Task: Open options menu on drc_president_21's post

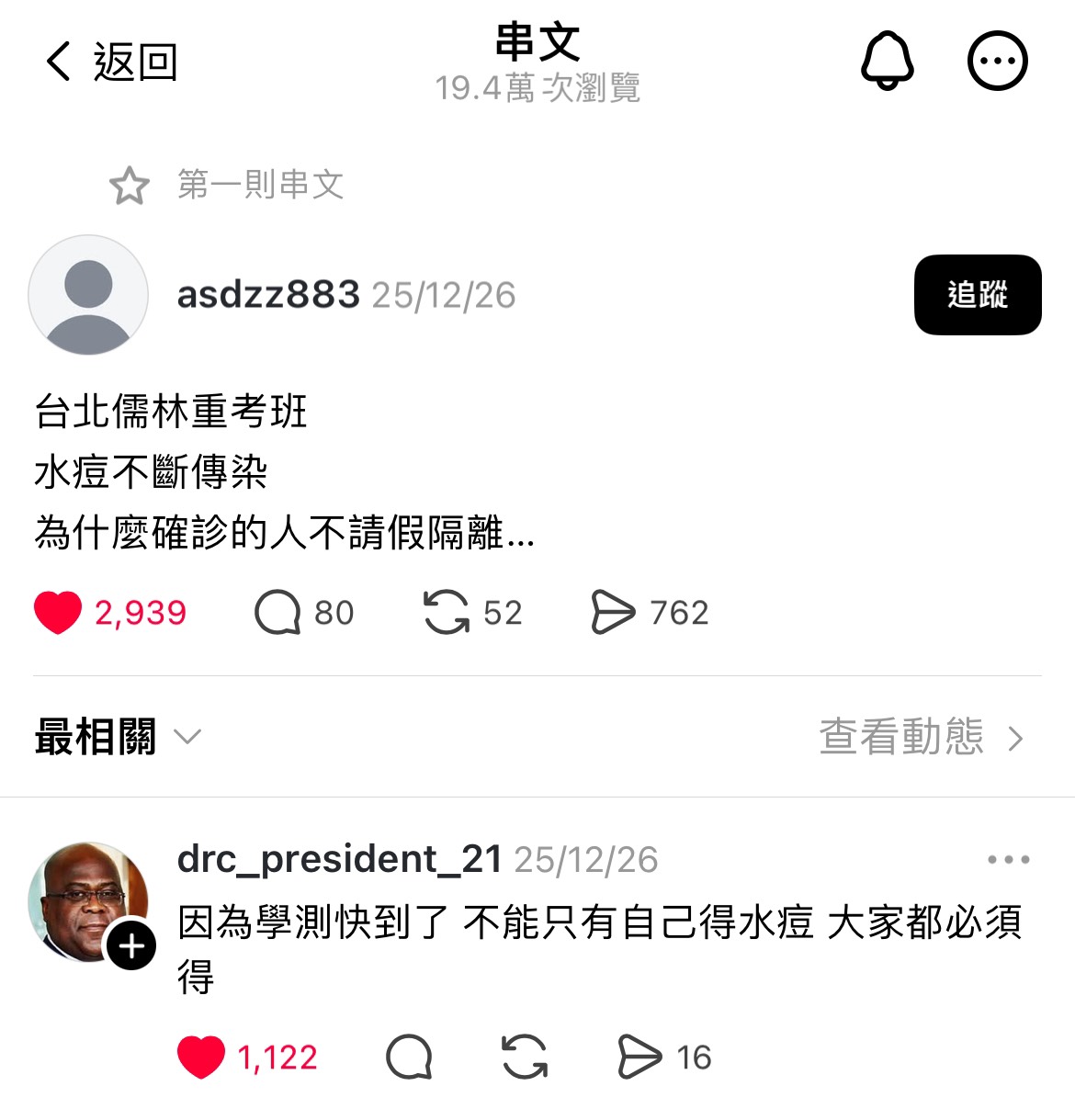Action: [1007, 859]
